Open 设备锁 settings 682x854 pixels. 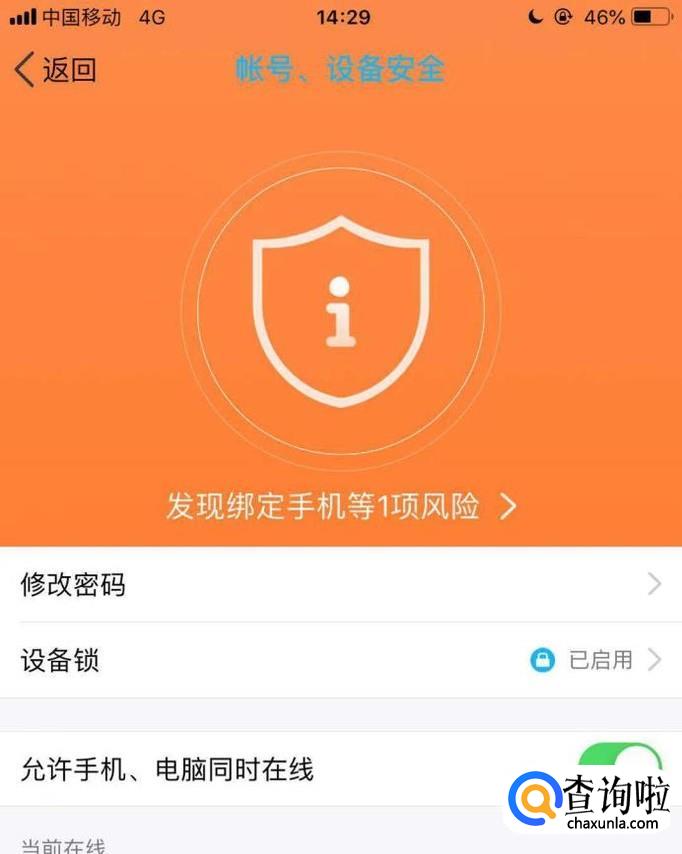tap(340, 661)
